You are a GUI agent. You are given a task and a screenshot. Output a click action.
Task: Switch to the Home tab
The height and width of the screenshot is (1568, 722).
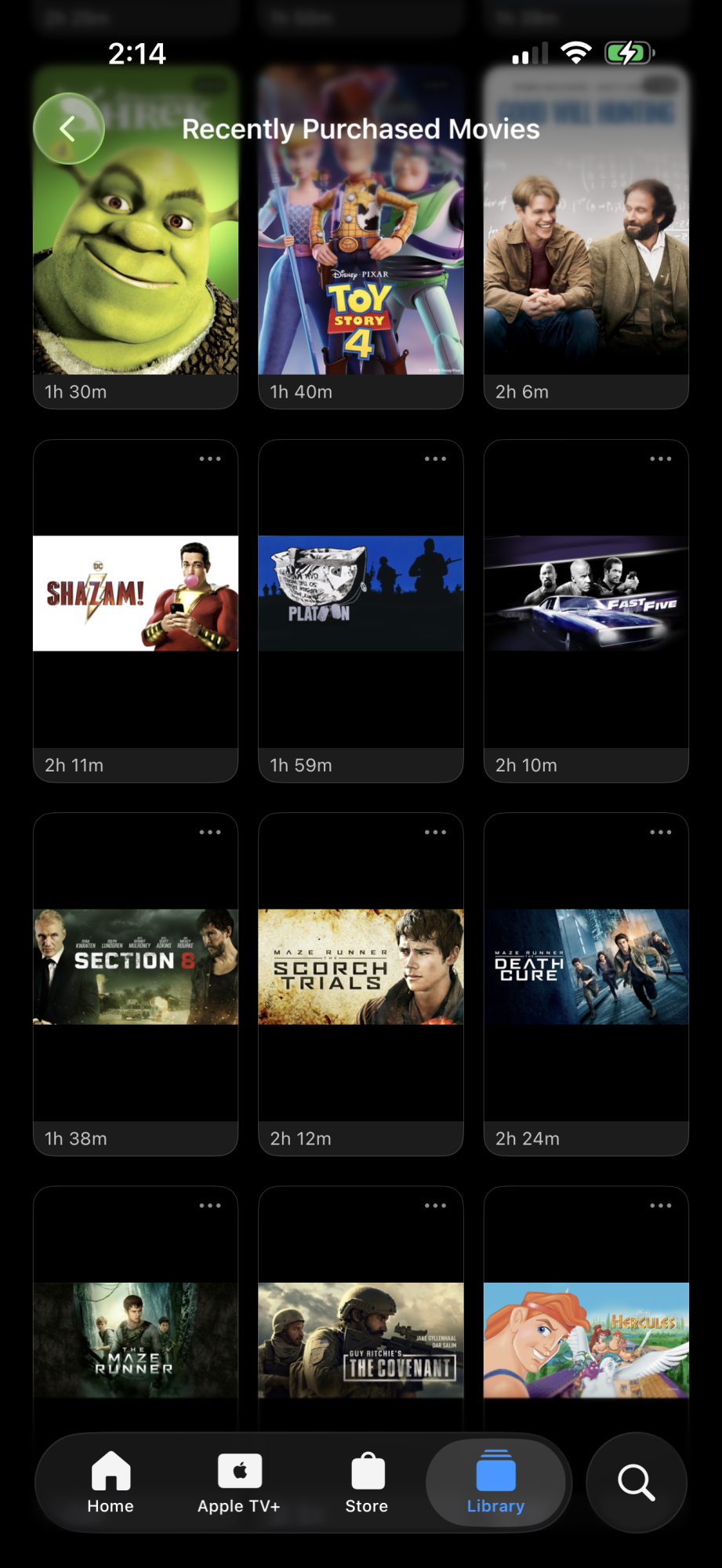pos(111,1481)
